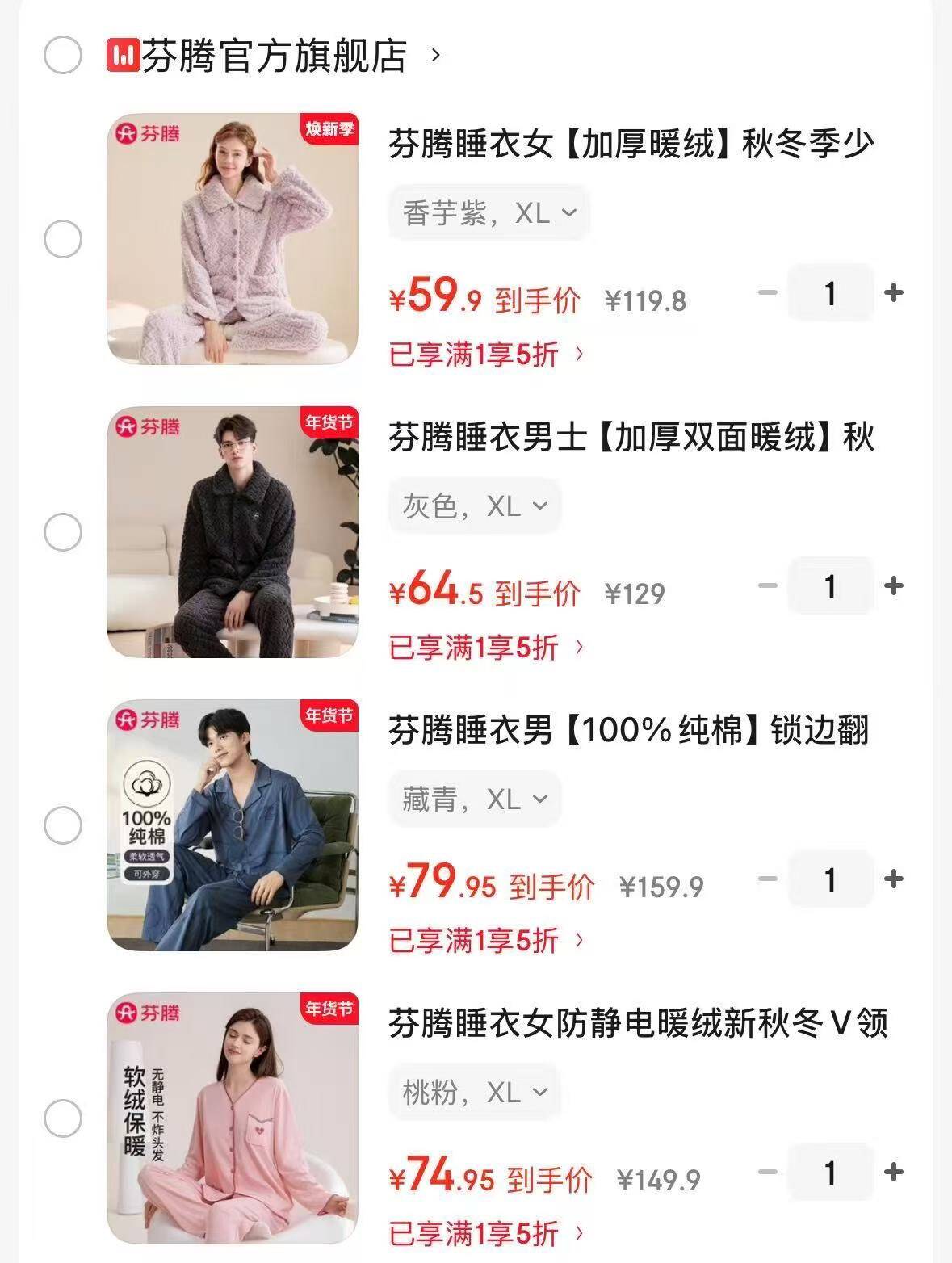Open the gray men's fleece pajama thumbnail

[233, 532]
